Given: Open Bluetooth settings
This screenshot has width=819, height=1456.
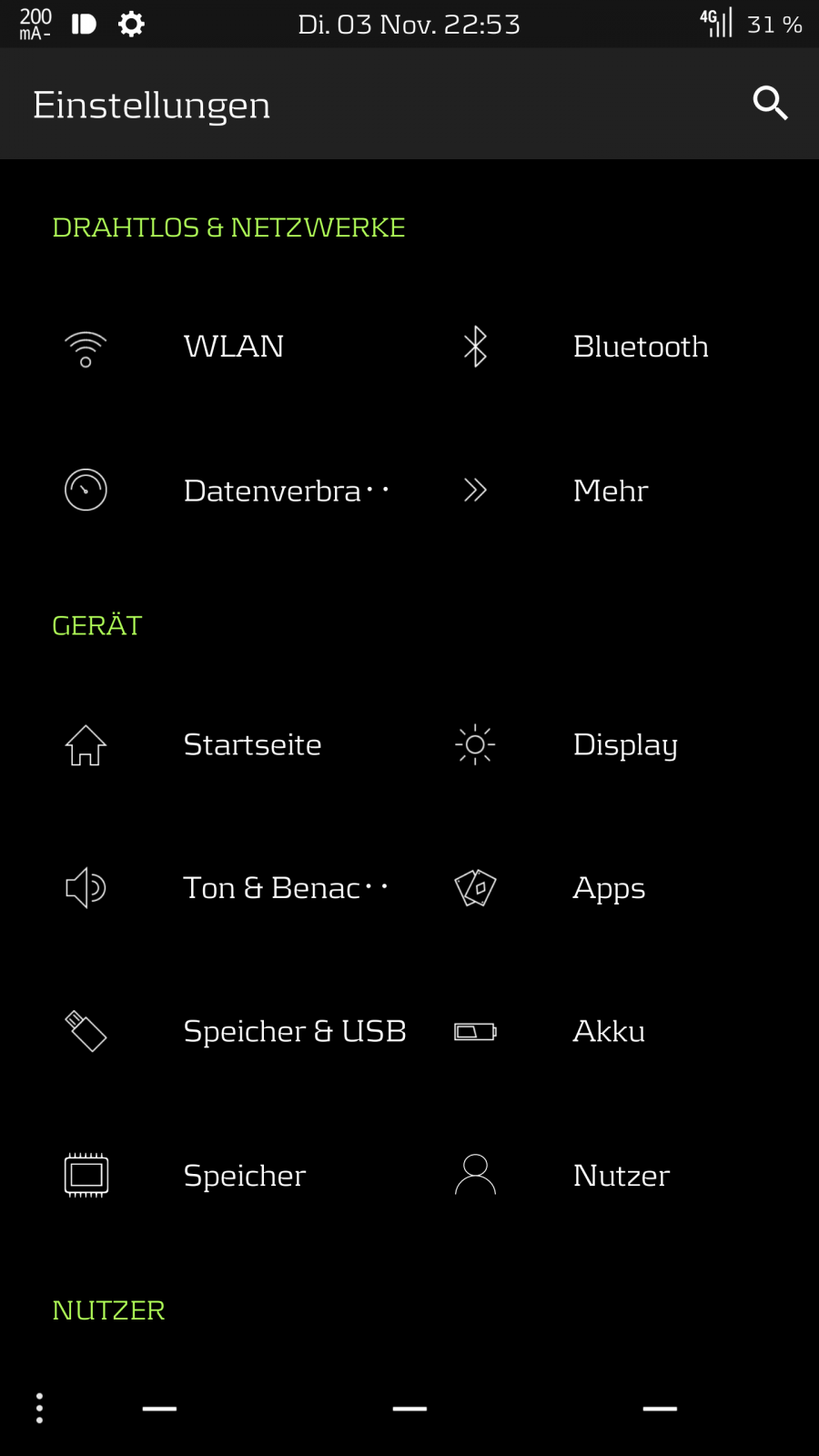Looking at the screenshot, I should pyautogui.click(x=640, y=347).
